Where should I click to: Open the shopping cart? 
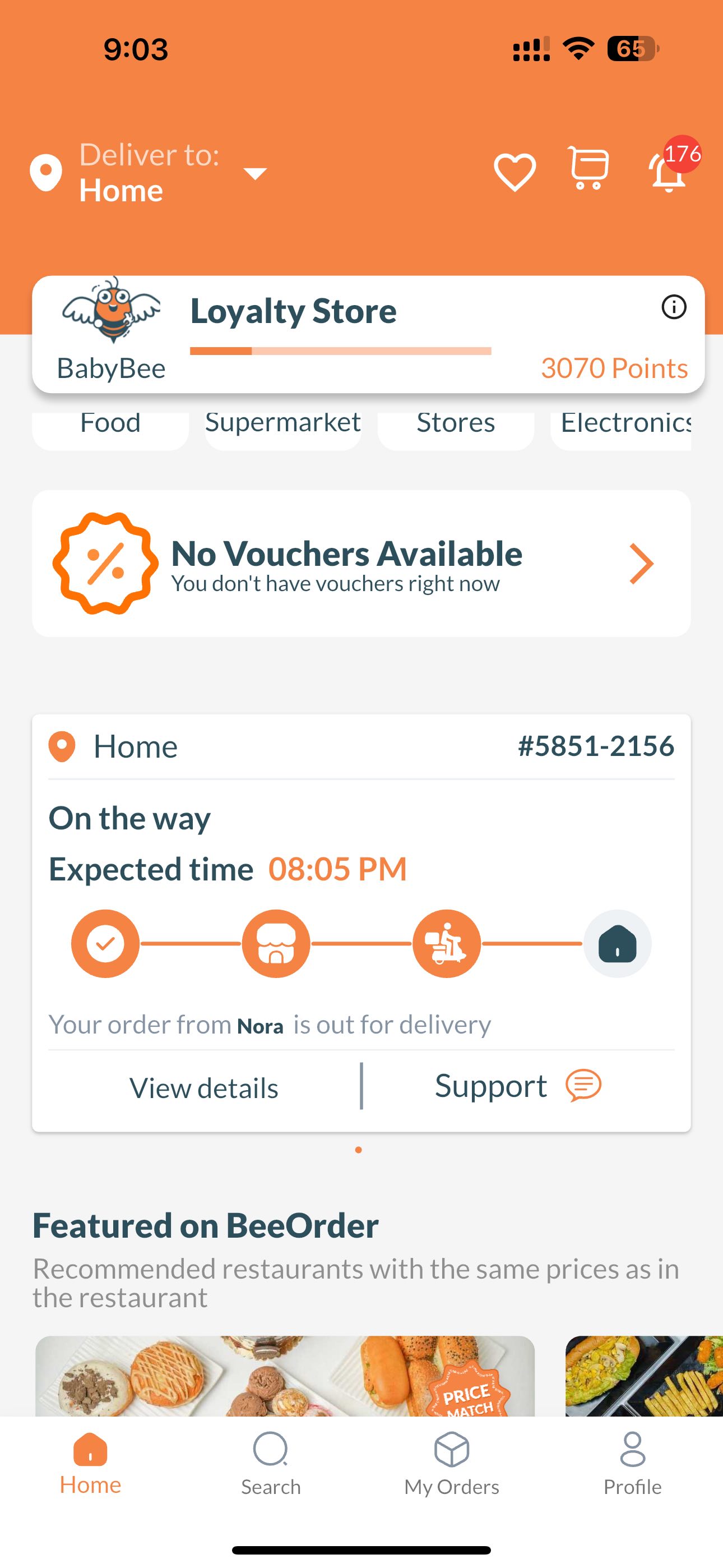(x=588, y=169)
